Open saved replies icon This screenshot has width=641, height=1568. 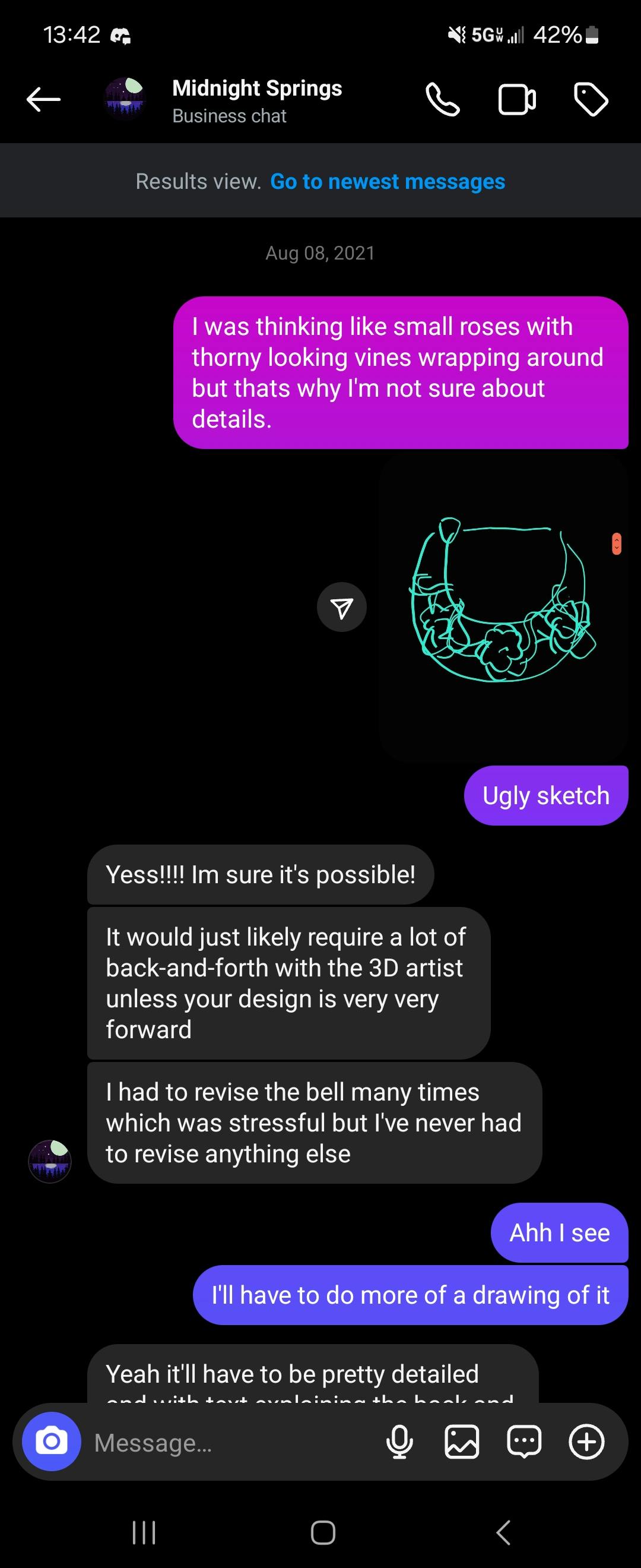click(524, 1442)
